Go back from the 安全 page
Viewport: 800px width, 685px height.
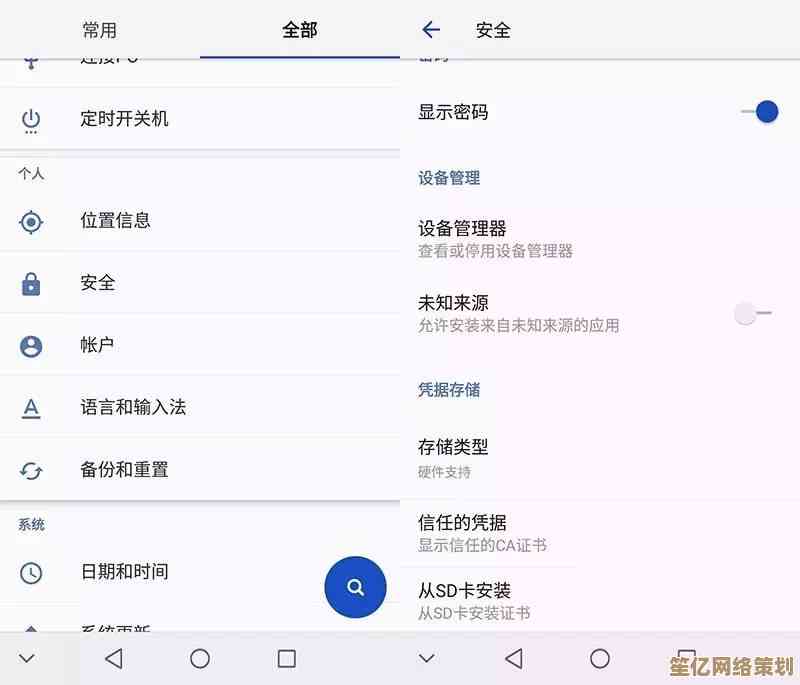pyautogui.click(x=431, y=30)
